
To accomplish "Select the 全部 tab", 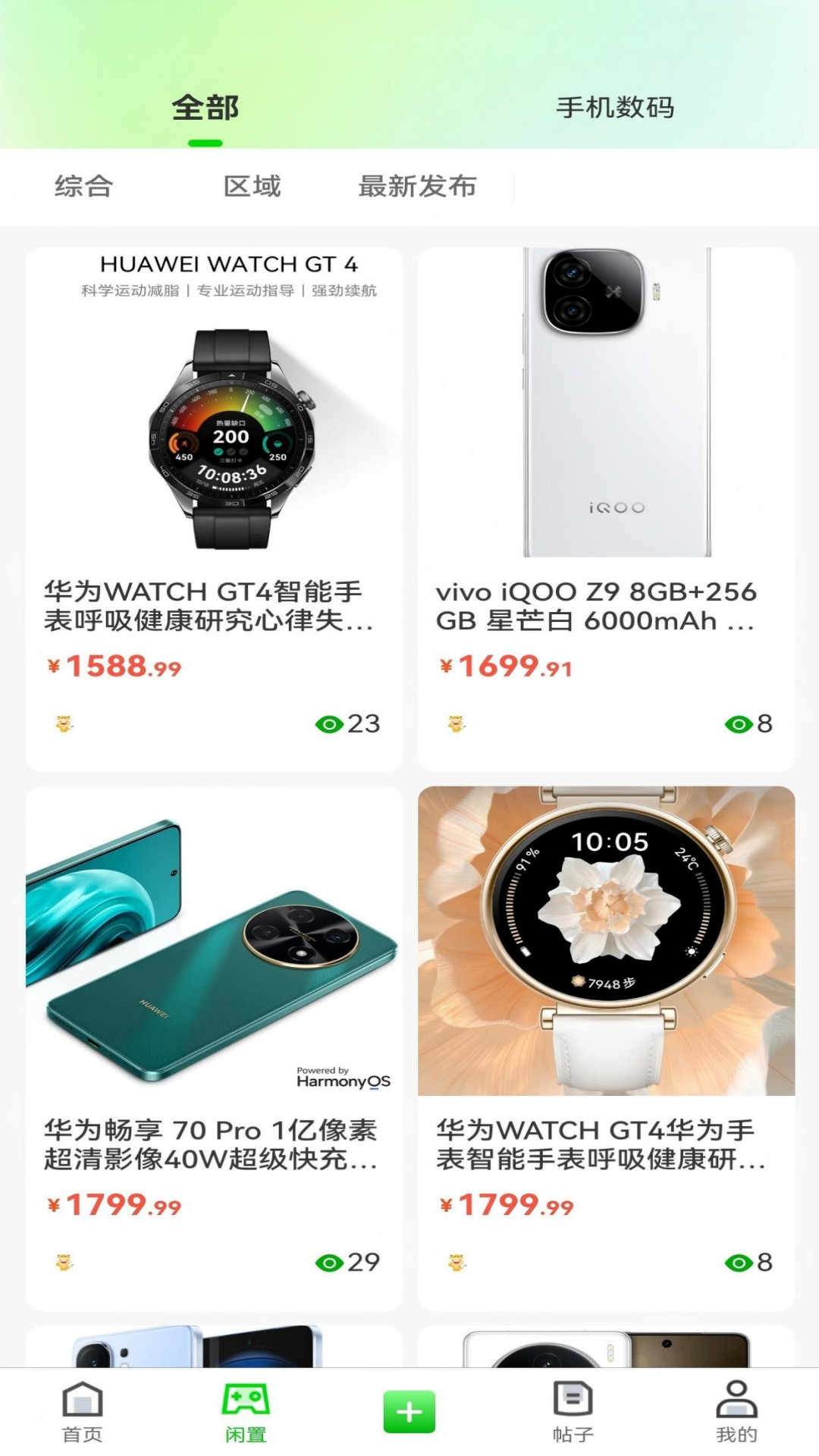I will pyautogui.click(x=205, y=108).
